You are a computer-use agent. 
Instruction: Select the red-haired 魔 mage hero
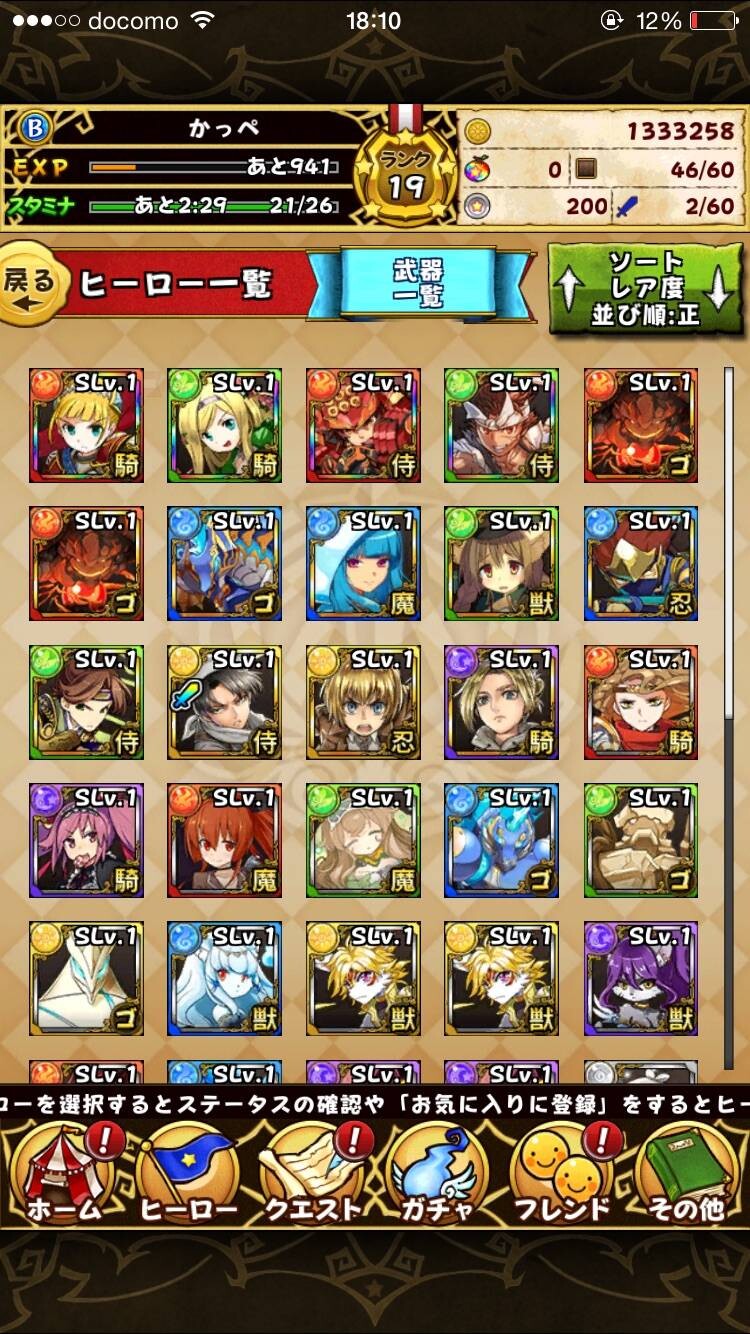click(224, 840)
